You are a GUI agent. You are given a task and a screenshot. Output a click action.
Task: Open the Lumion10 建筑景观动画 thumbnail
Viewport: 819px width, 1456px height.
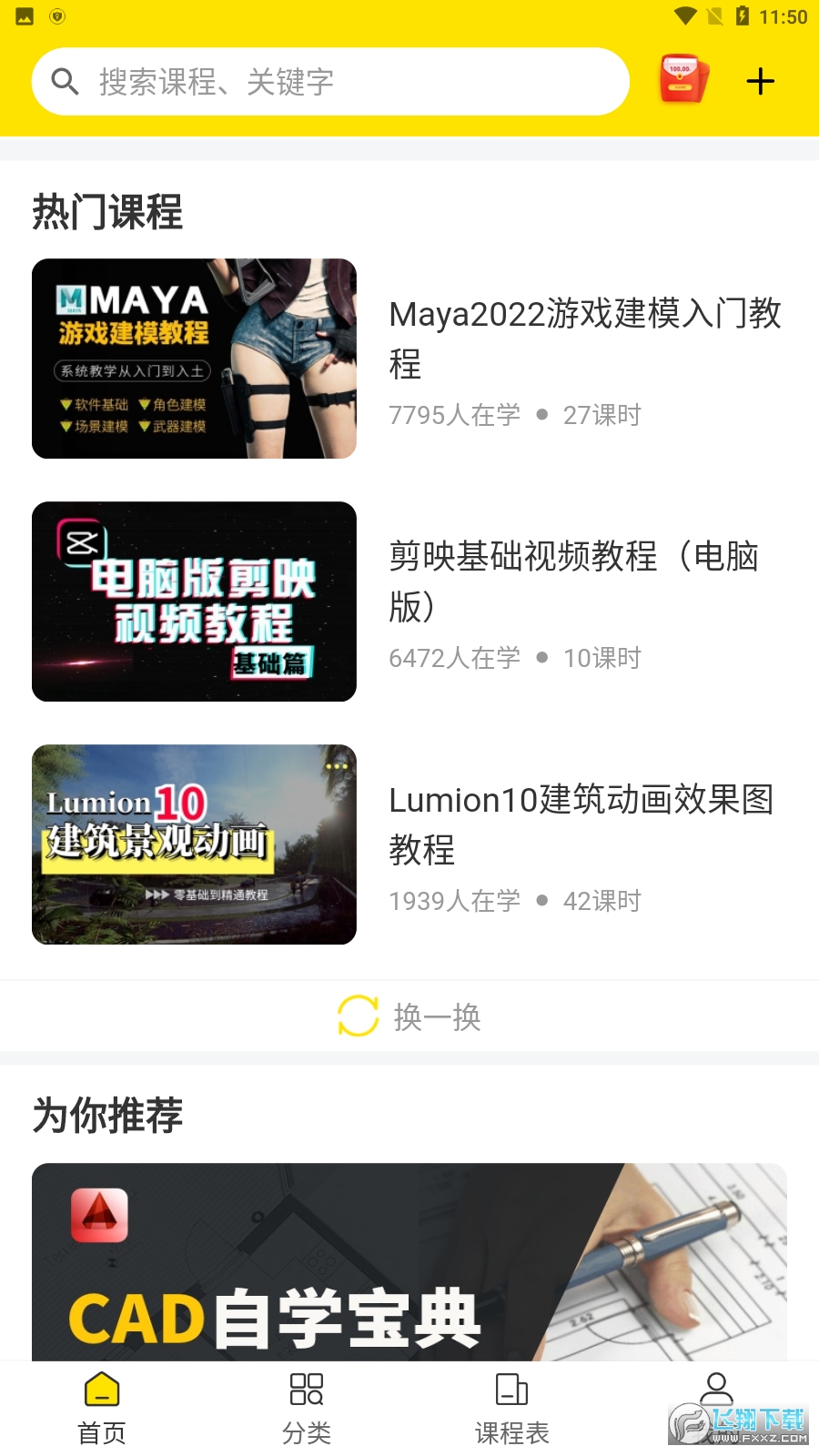click(194, 844)
